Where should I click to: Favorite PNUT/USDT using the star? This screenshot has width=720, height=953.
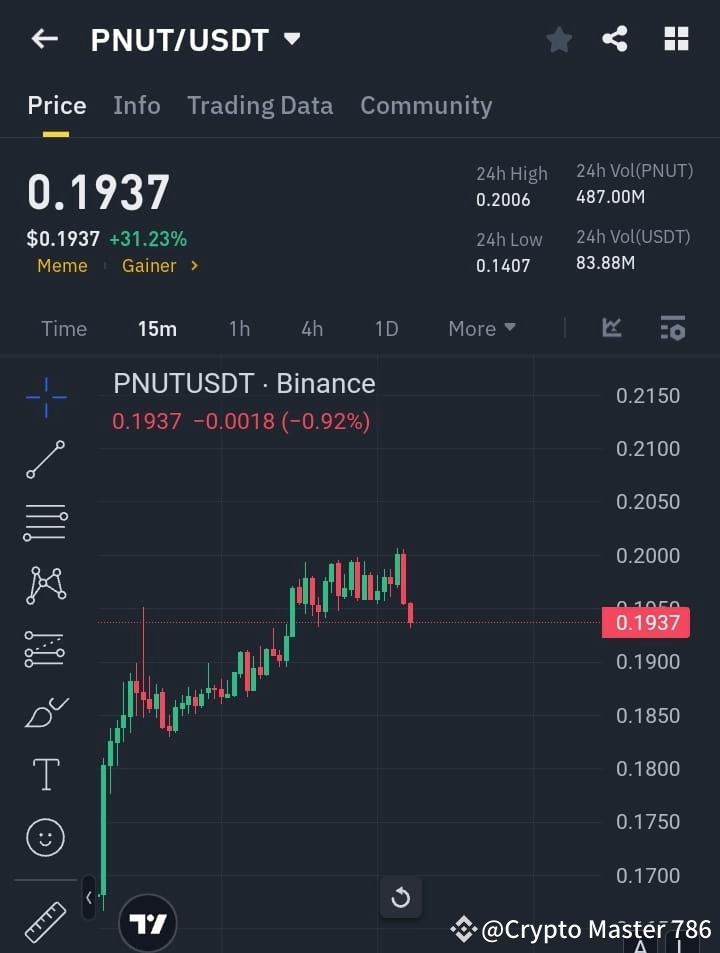pyautogui.click(x=558, y=39)
